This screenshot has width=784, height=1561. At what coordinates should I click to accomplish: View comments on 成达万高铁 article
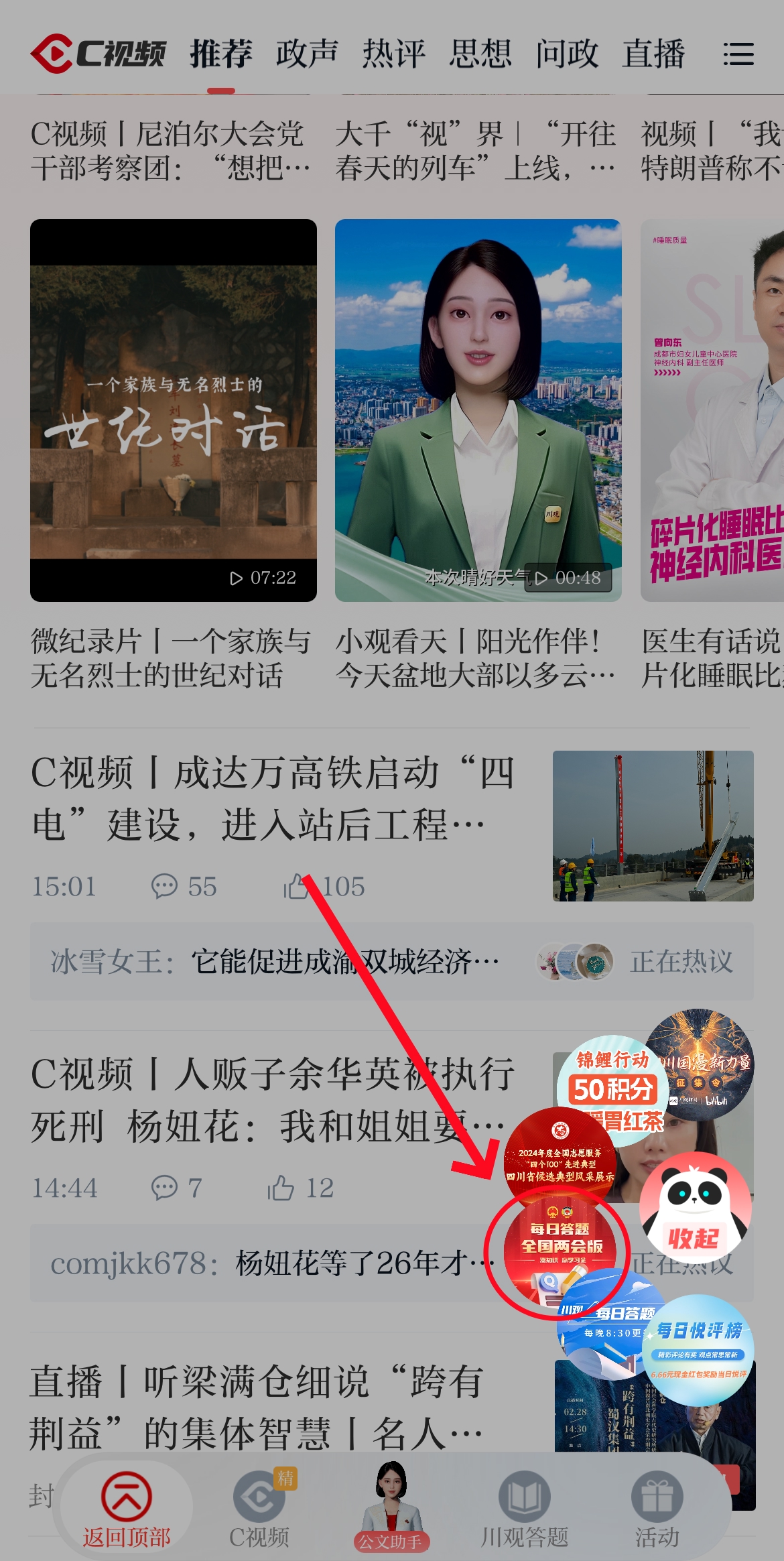(165, 887)
